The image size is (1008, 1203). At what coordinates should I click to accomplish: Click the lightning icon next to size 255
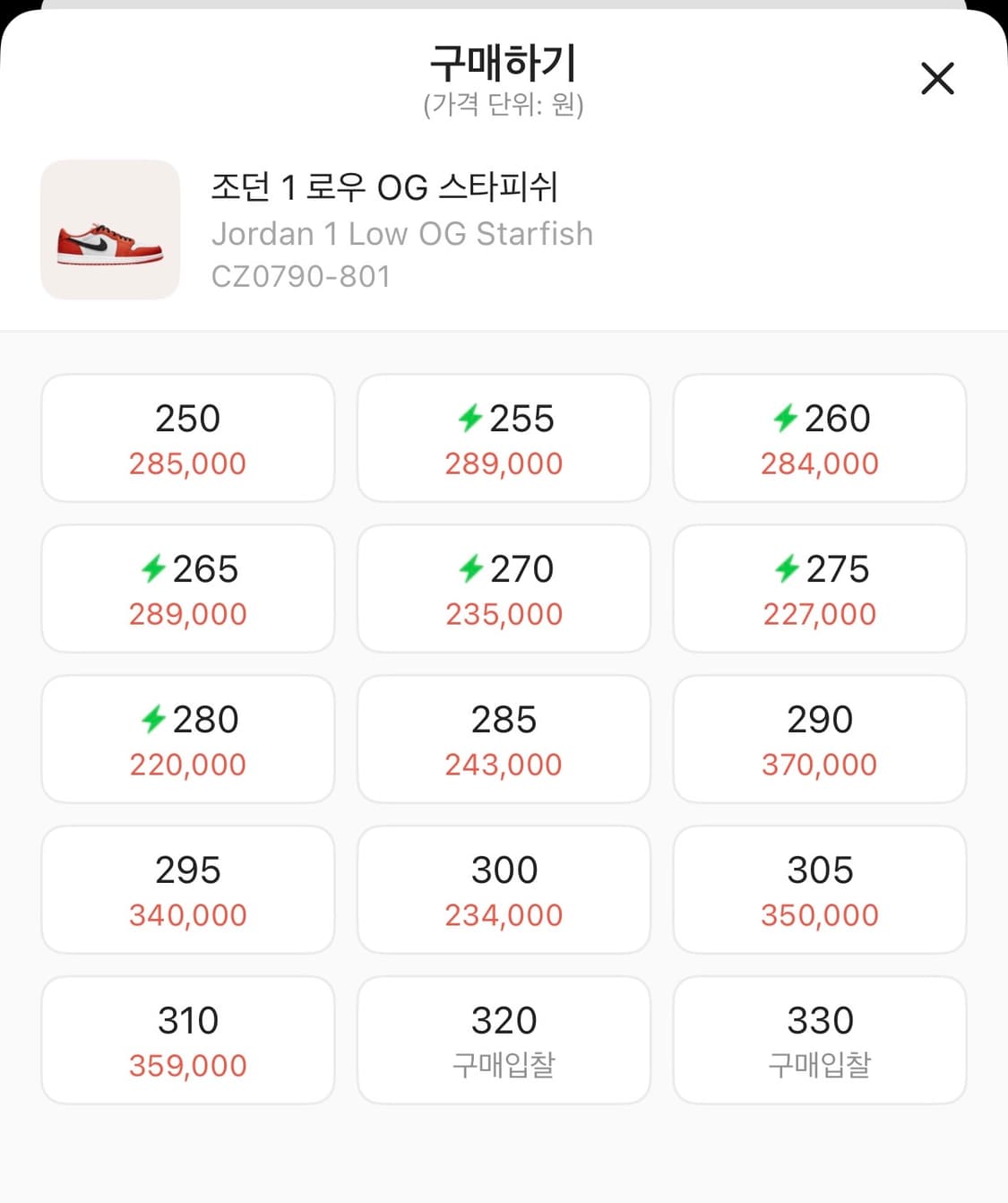[x=472, y=419]
